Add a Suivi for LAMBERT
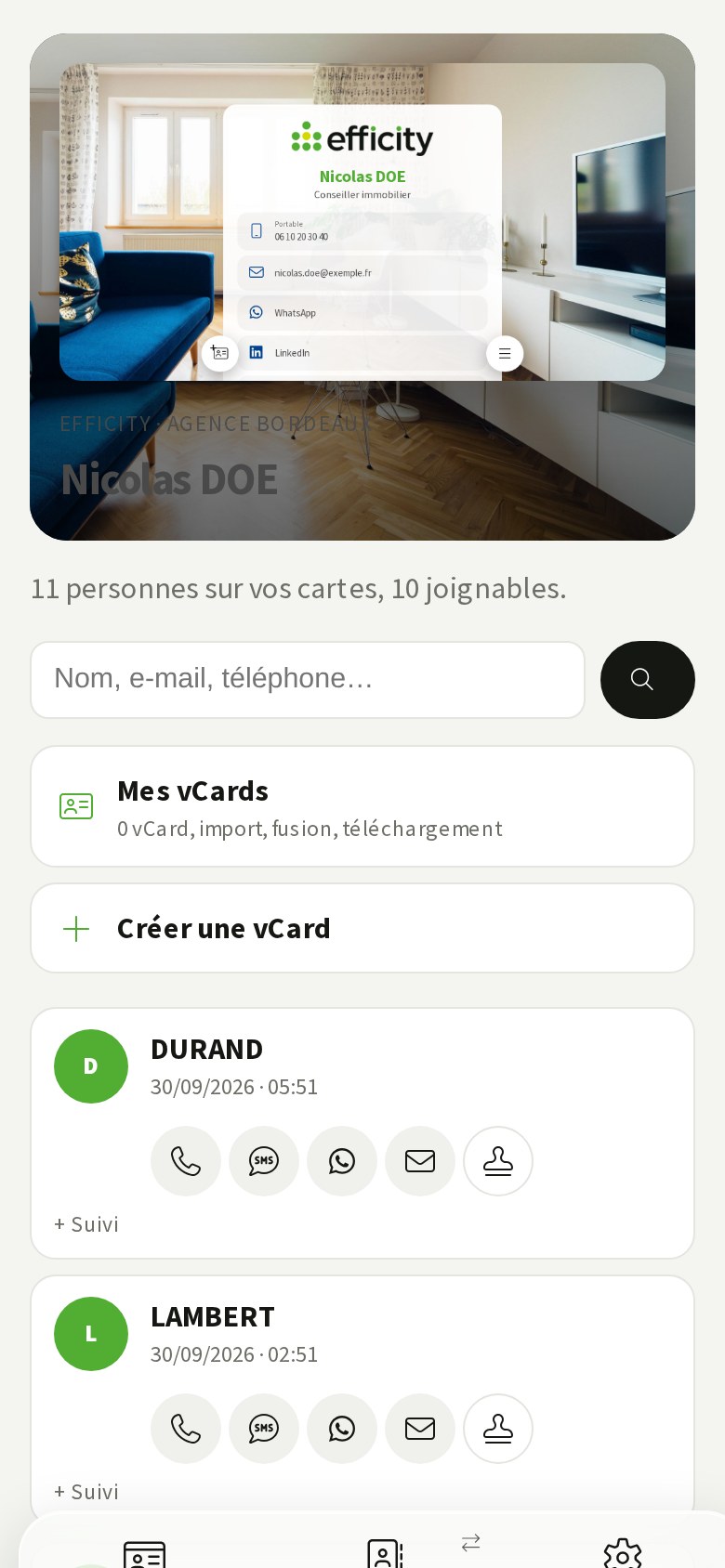This screenshot has height=1568, width=725. [86, 1492]
